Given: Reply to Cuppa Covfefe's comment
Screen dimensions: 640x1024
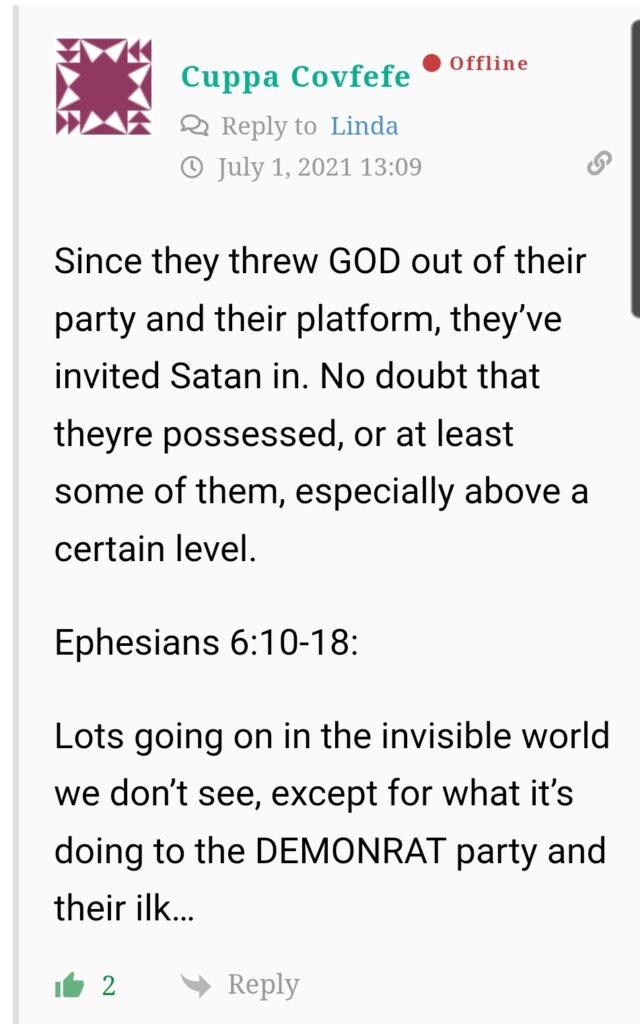Looking at the screenshot, I should [240, 985].
